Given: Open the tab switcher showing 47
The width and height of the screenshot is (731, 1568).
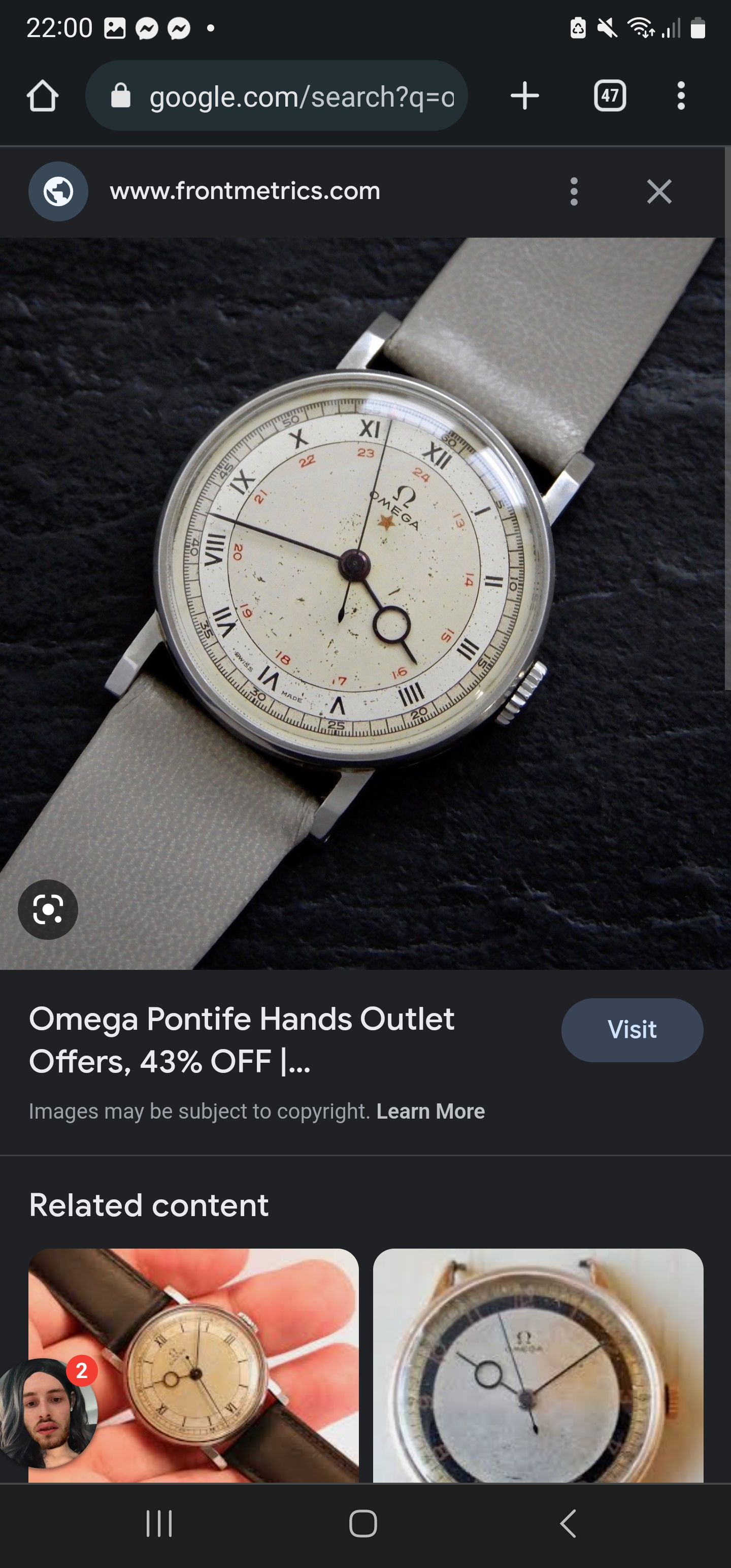Looking at the screenshot, I should [x=609, y=96].
